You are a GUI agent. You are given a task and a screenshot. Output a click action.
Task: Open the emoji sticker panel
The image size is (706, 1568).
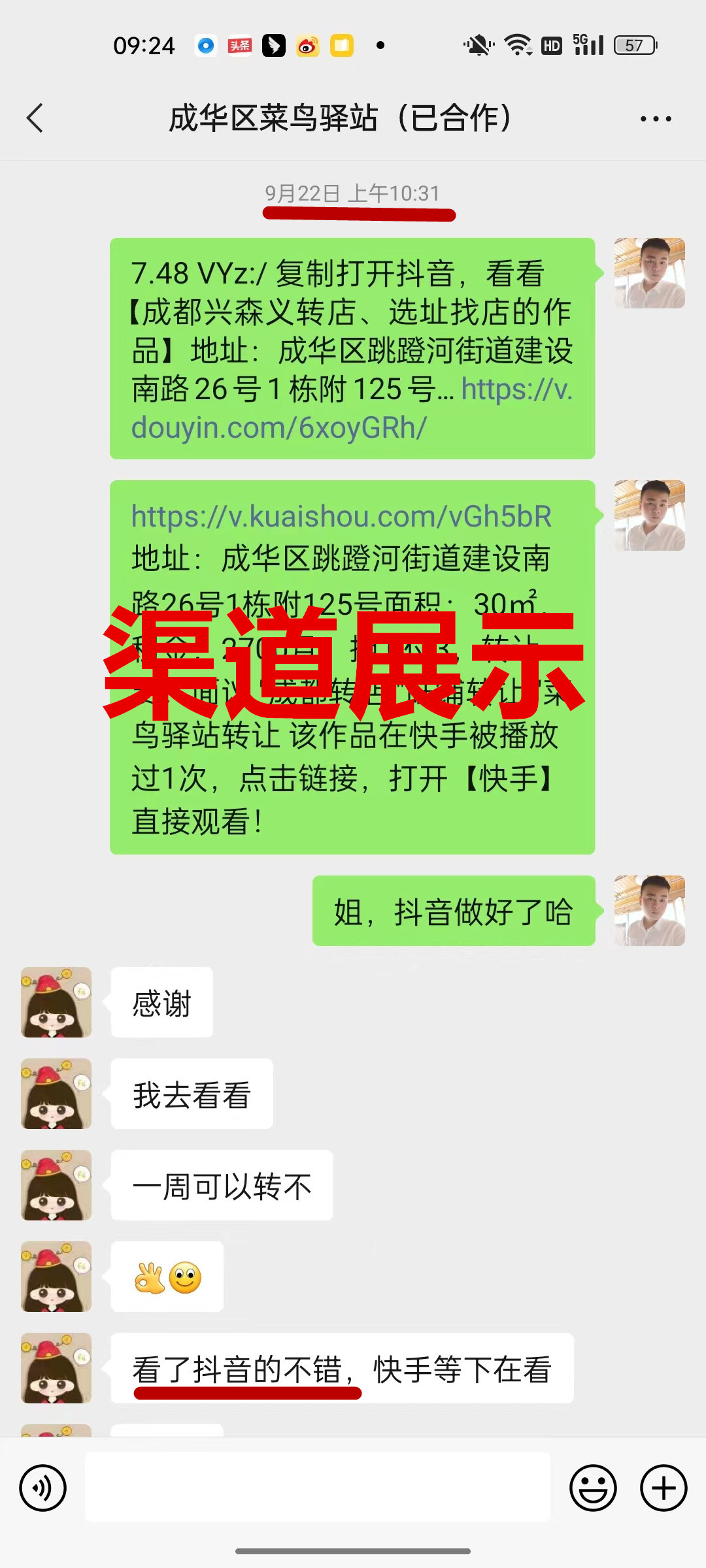point(593,1488)
